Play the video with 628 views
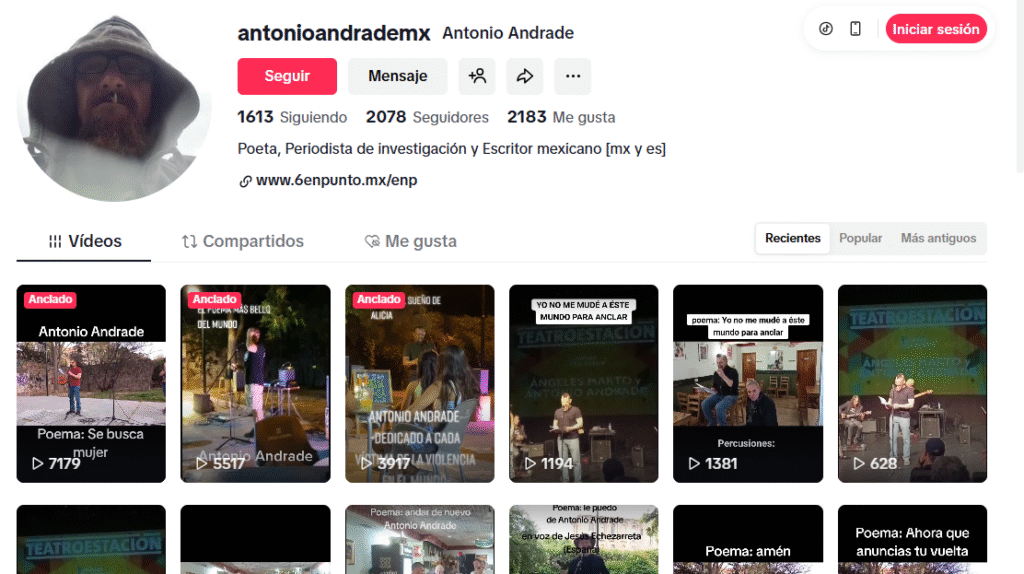 click(x=911, y=383)
